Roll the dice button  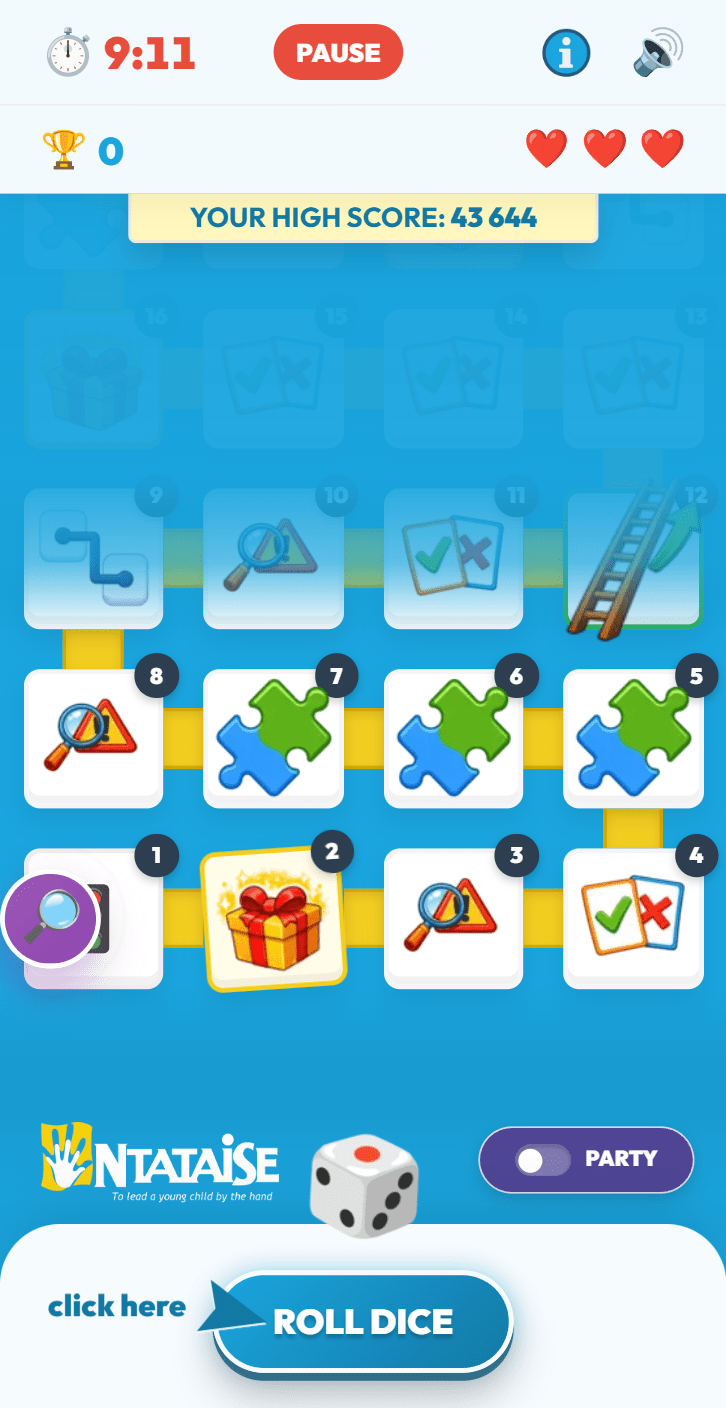[x=363, y=1322]
